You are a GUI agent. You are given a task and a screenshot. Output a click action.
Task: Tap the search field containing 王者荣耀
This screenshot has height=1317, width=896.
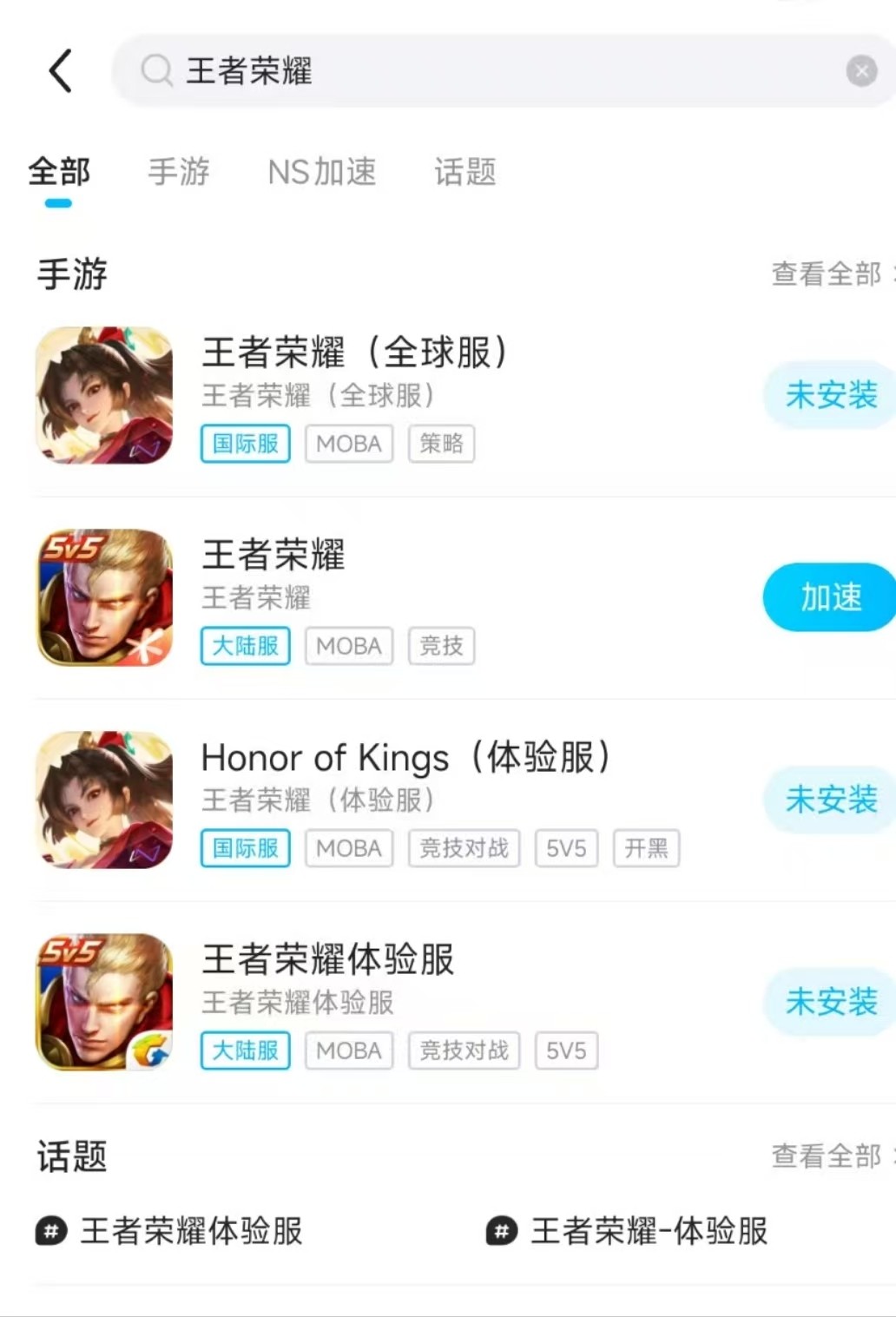click(486, 71)
